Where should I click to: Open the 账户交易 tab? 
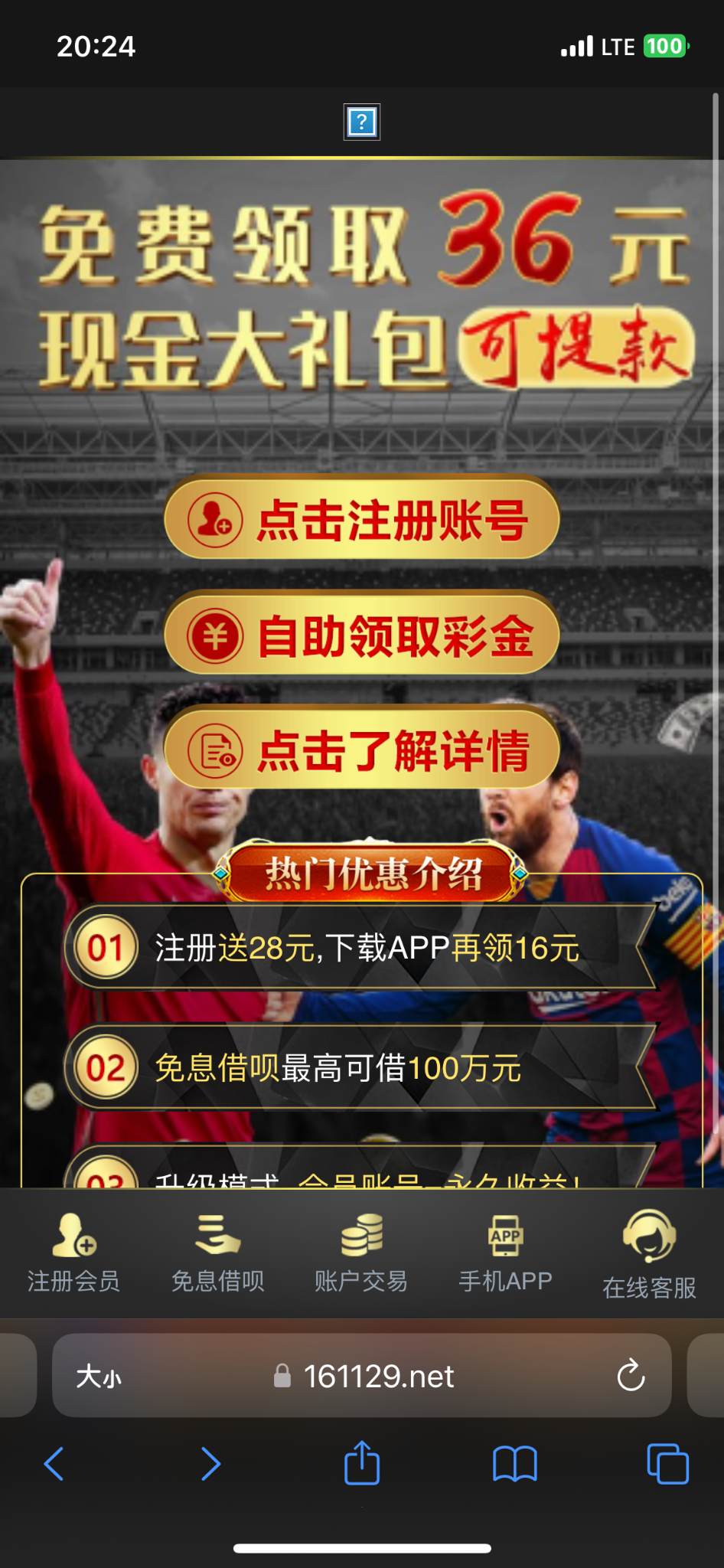tap(361, 1253)
